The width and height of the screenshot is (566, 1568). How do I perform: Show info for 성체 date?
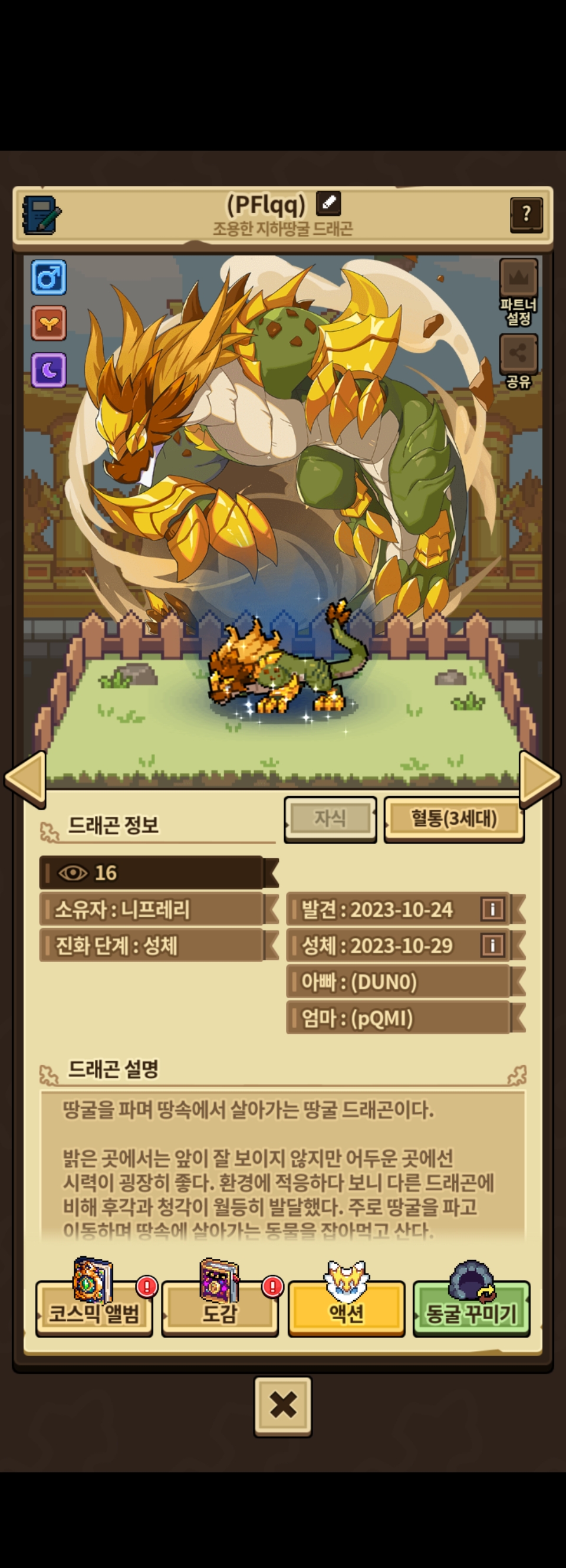[x=492, y=944]
